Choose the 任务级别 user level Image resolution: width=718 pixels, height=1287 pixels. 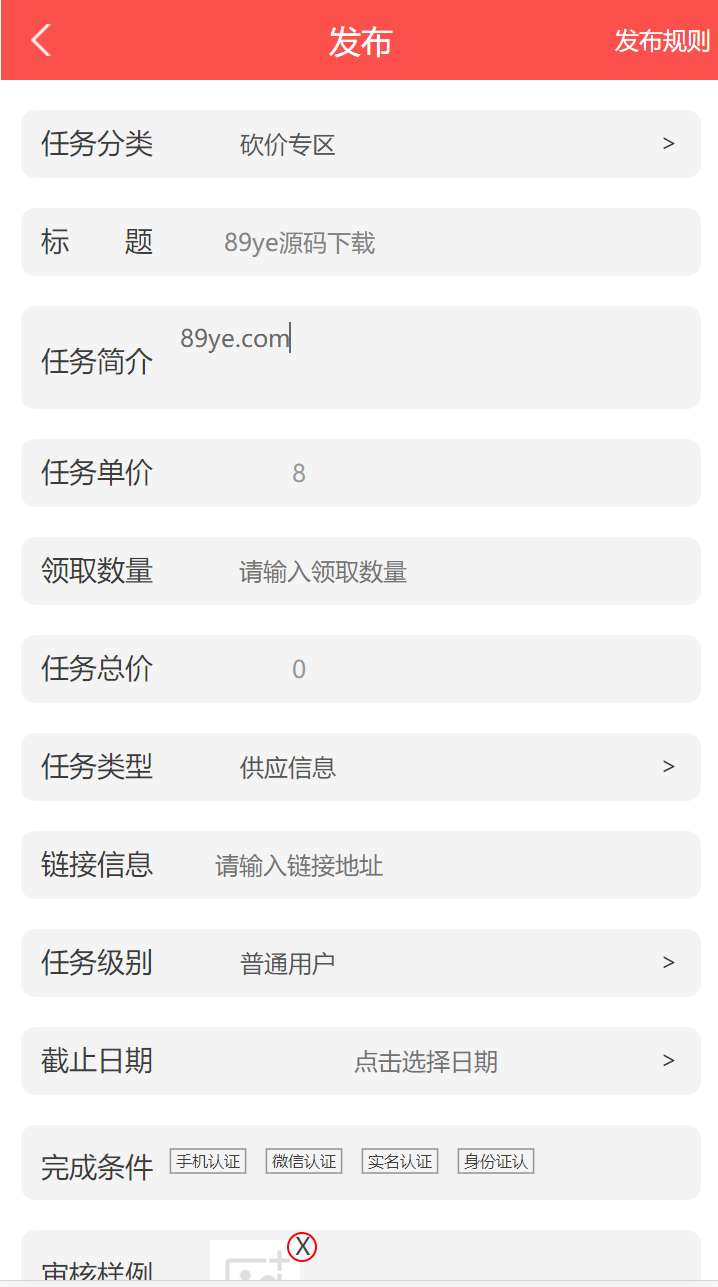361,963
